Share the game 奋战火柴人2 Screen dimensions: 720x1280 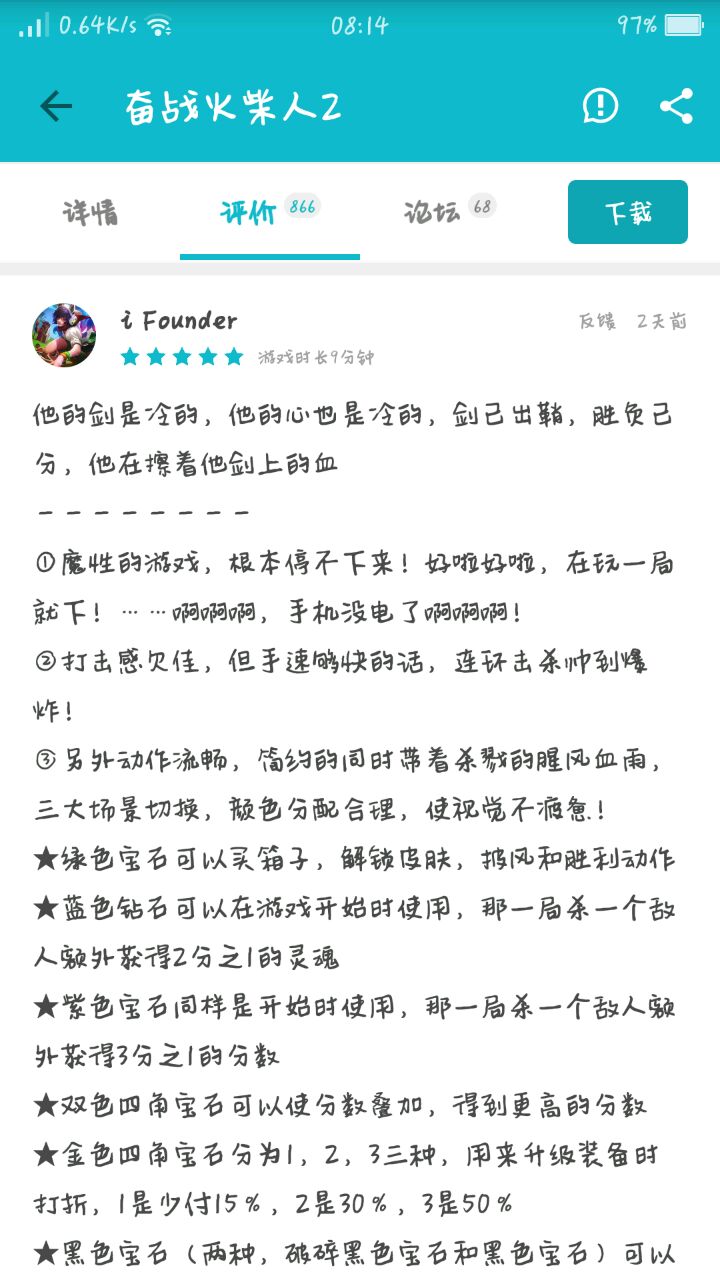pos(676,106)
